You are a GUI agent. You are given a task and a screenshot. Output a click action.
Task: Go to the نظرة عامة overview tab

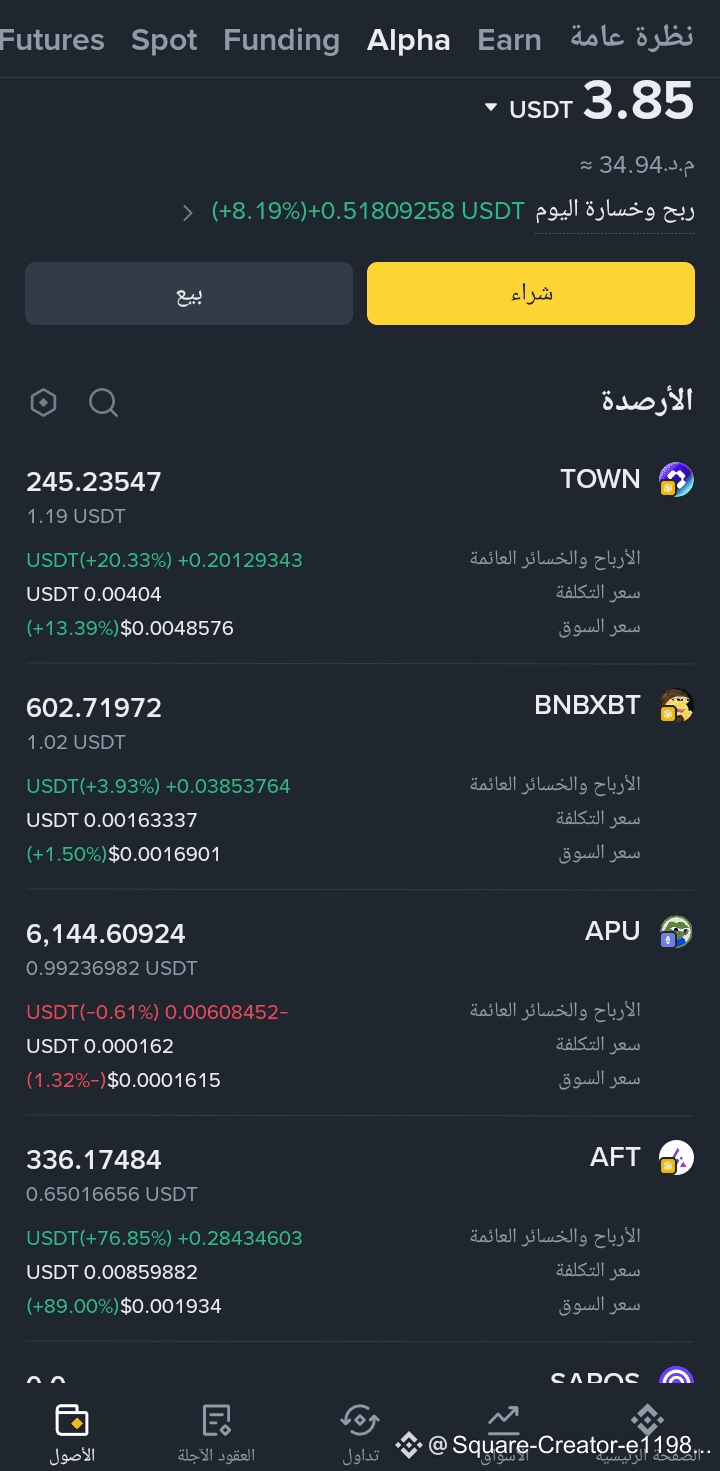click(x=632, y=38)
